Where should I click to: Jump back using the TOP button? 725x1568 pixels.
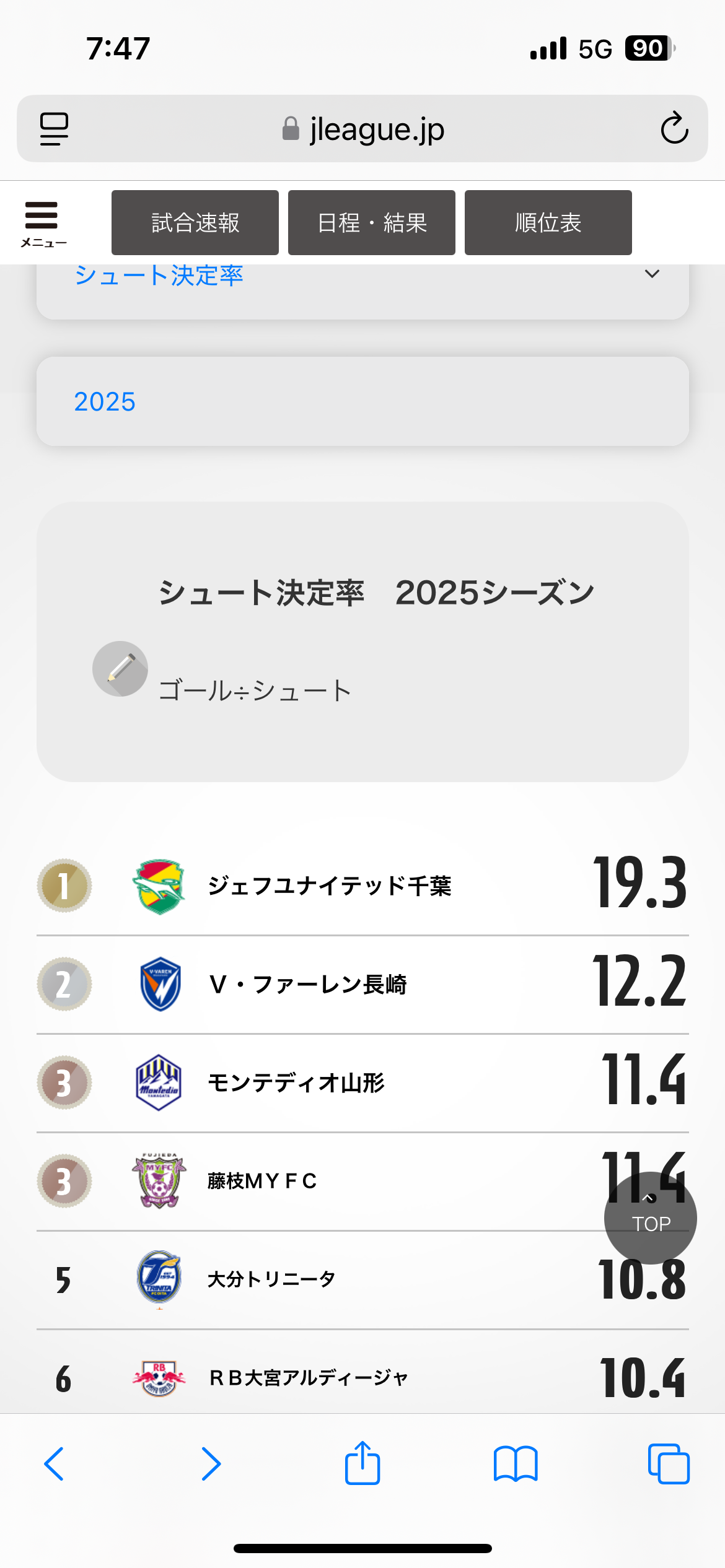coord(650,1217)
